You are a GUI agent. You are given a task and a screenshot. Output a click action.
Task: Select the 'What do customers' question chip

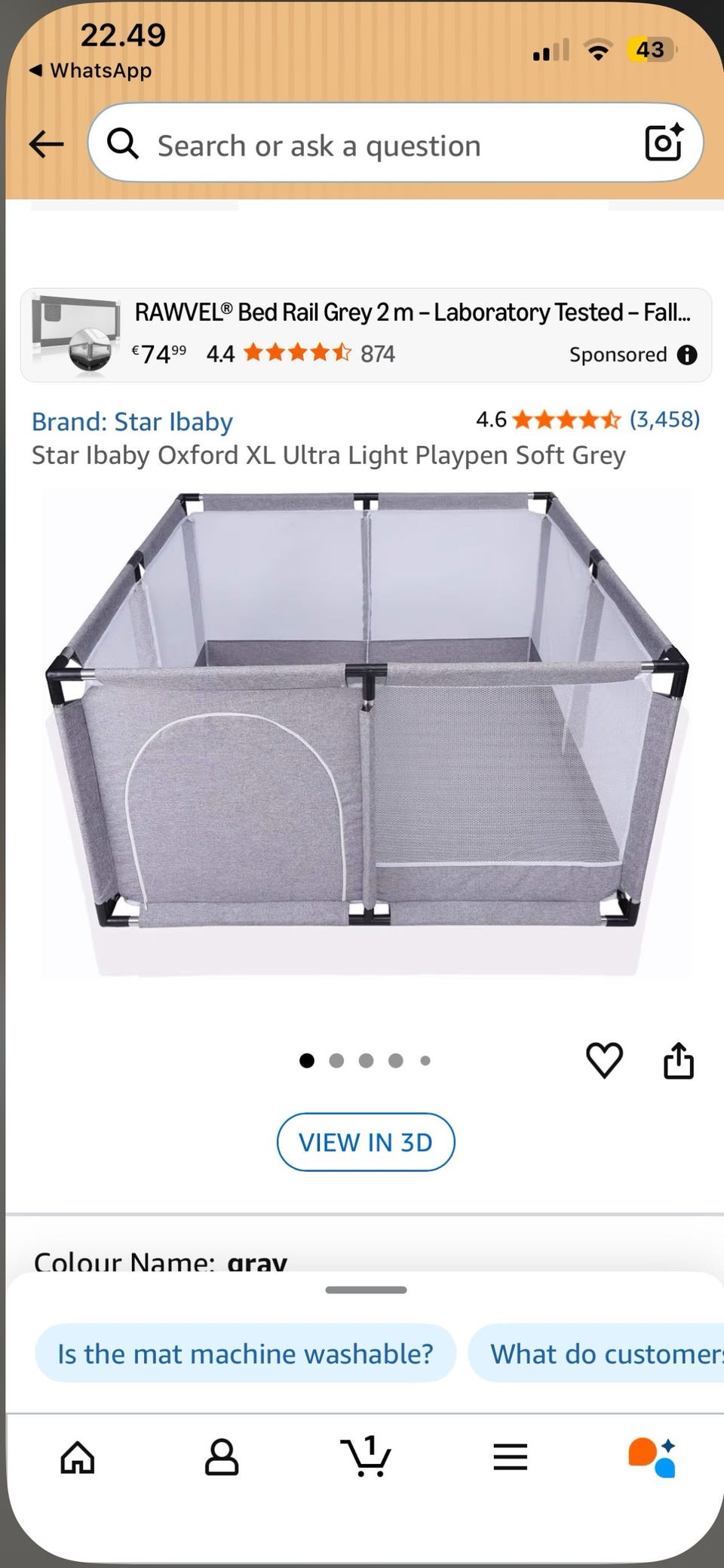[596, 1354]
